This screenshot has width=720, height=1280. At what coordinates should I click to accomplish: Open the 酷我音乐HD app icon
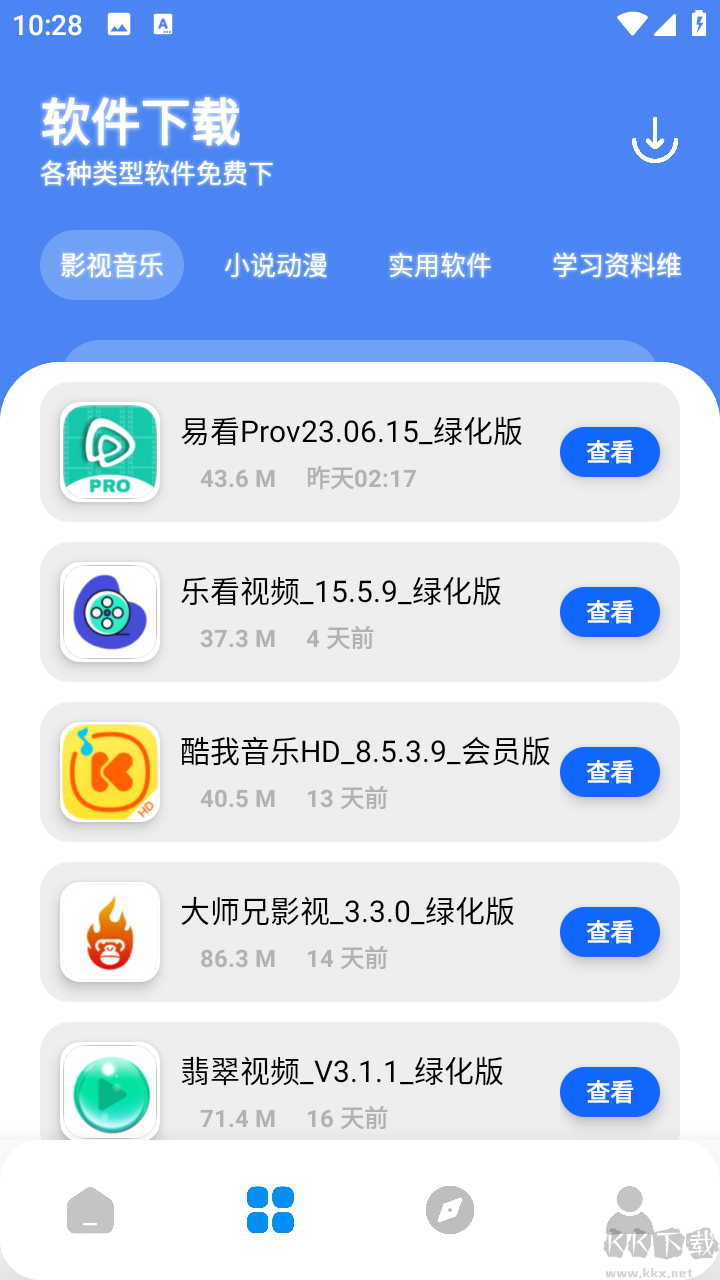[110, 772]
